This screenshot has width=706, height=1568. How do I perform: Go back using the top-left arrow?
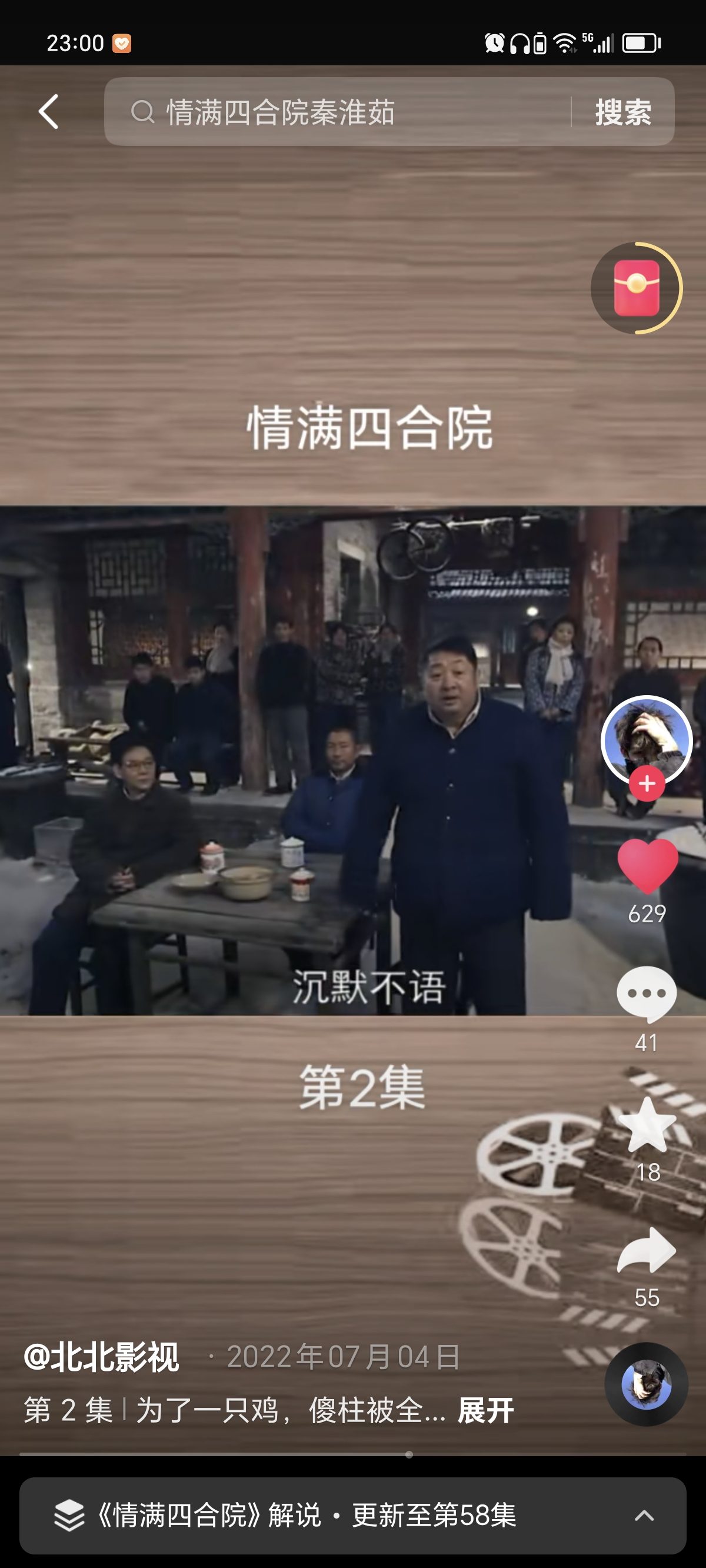click(49, 112)
